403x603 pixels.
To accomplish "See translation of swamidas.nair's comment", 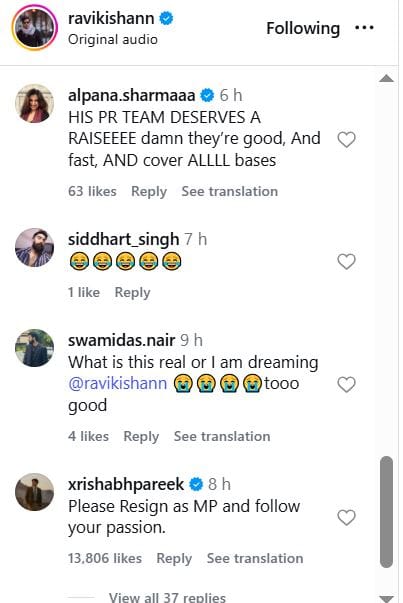I will coord(222,436).
